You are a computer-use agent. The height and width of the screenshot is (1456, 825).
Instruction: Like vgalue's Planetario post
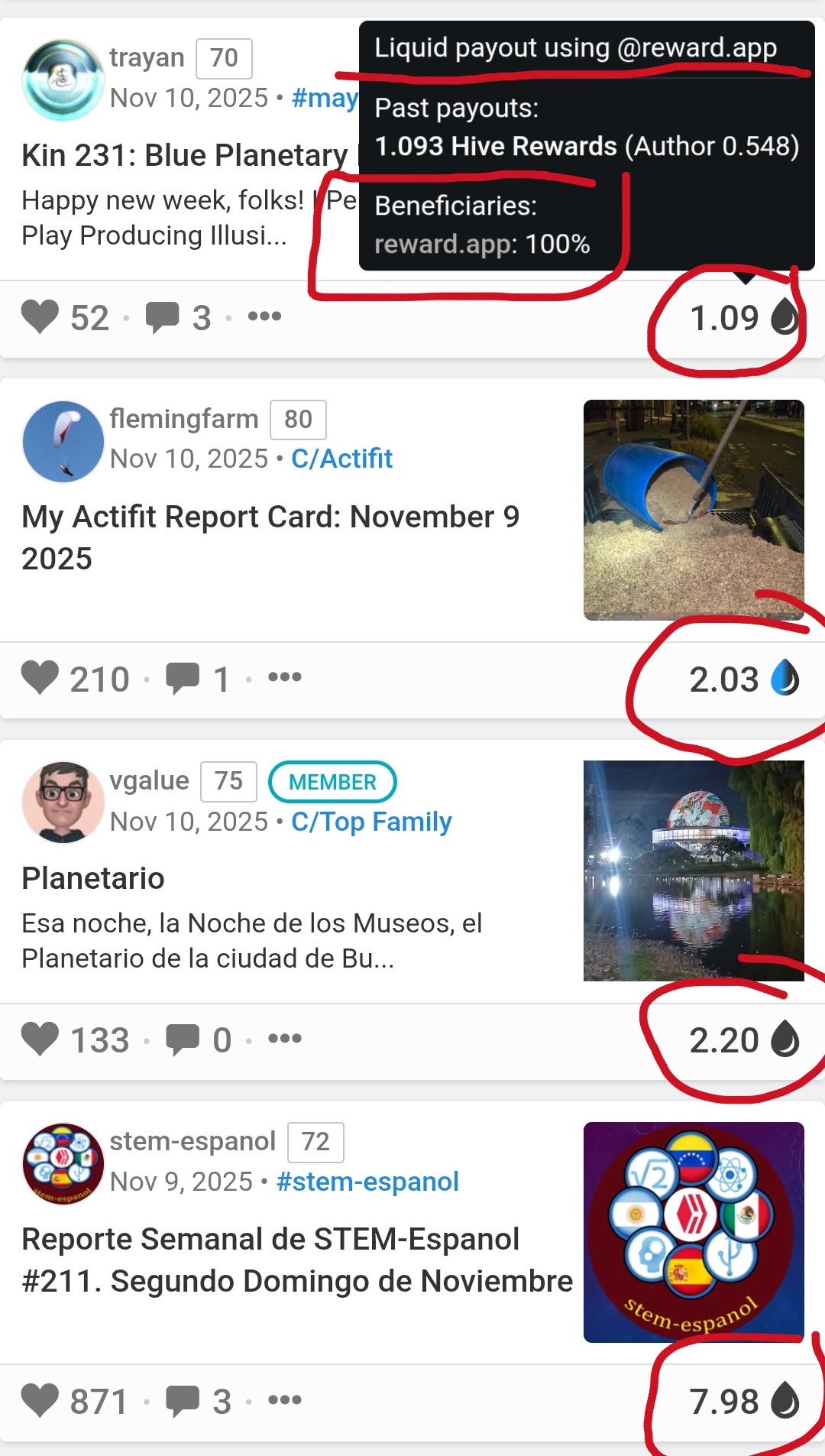pyautogui.click(x=40, y=1039)
